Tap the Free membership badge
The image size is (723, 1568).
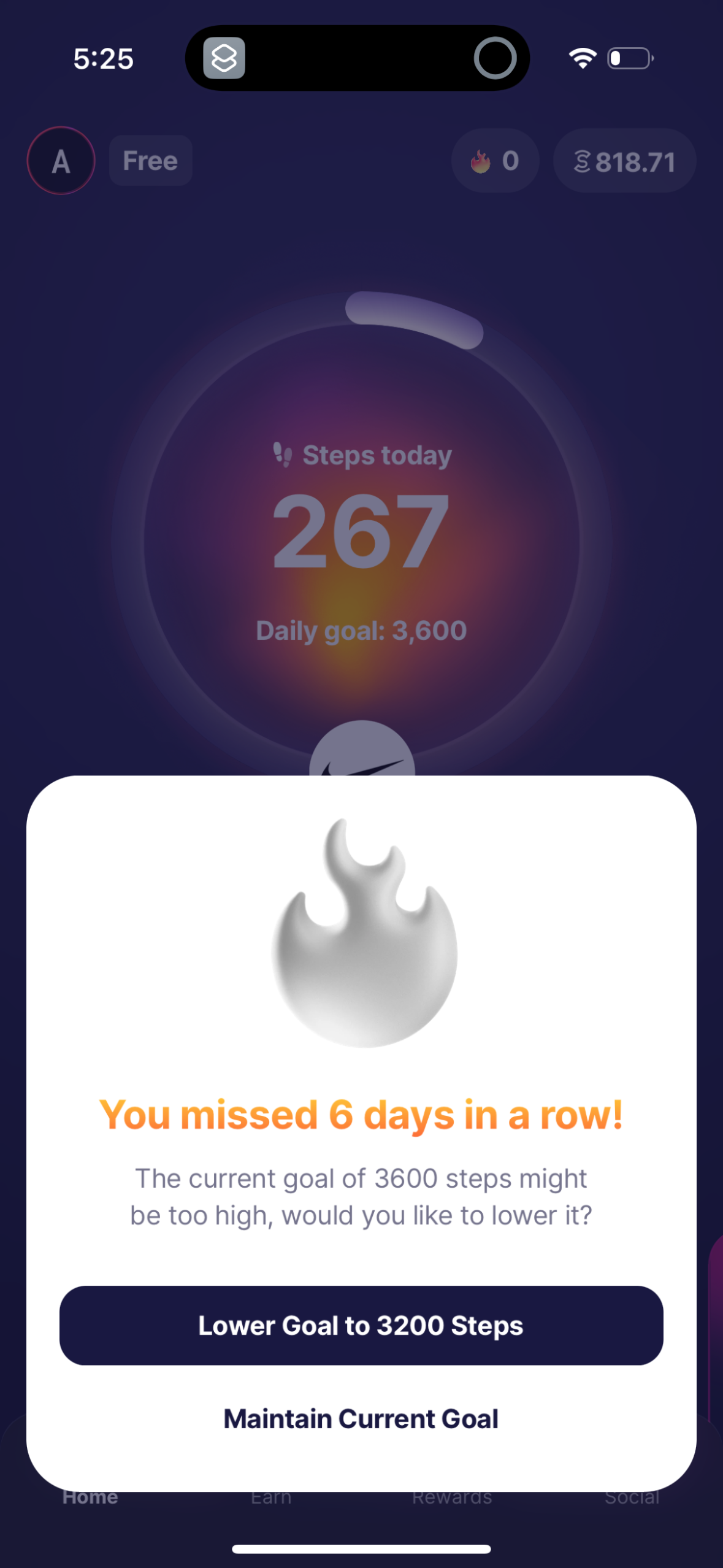150,161
